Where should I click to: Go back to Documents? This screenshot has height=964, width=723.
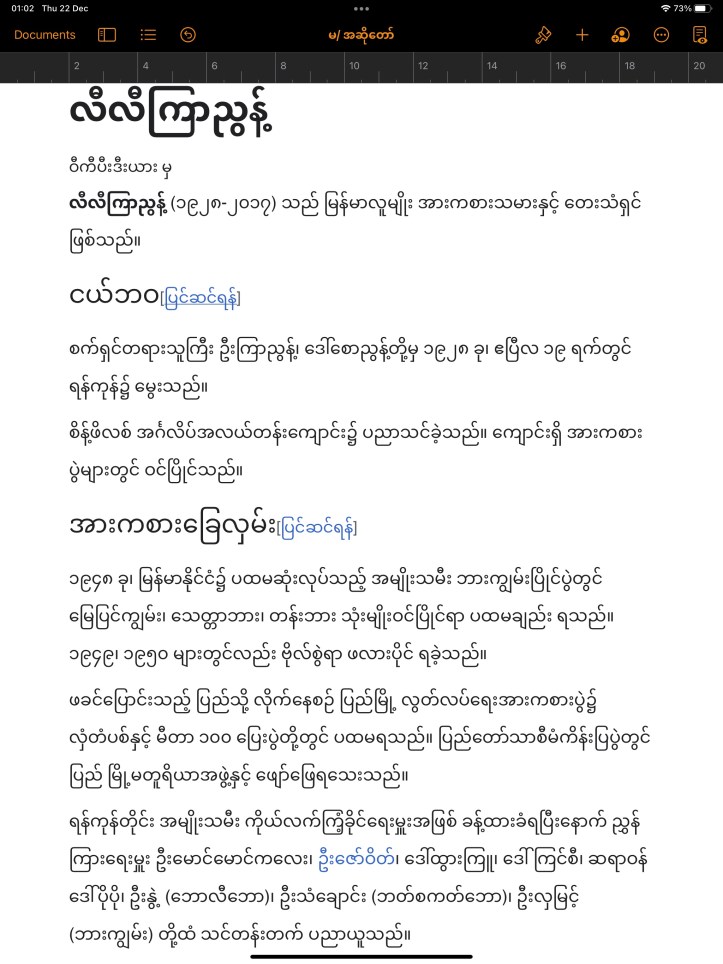(x=44, y=35)
